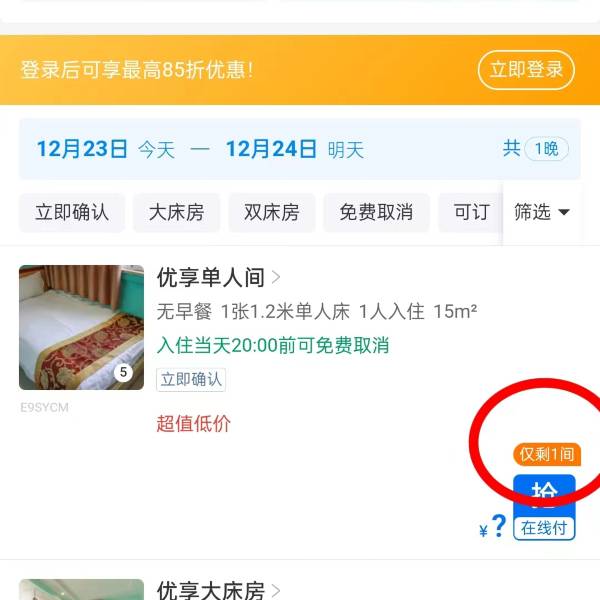
Task: Select the 立即确认 filter chip
Action: tap(71, 212)
